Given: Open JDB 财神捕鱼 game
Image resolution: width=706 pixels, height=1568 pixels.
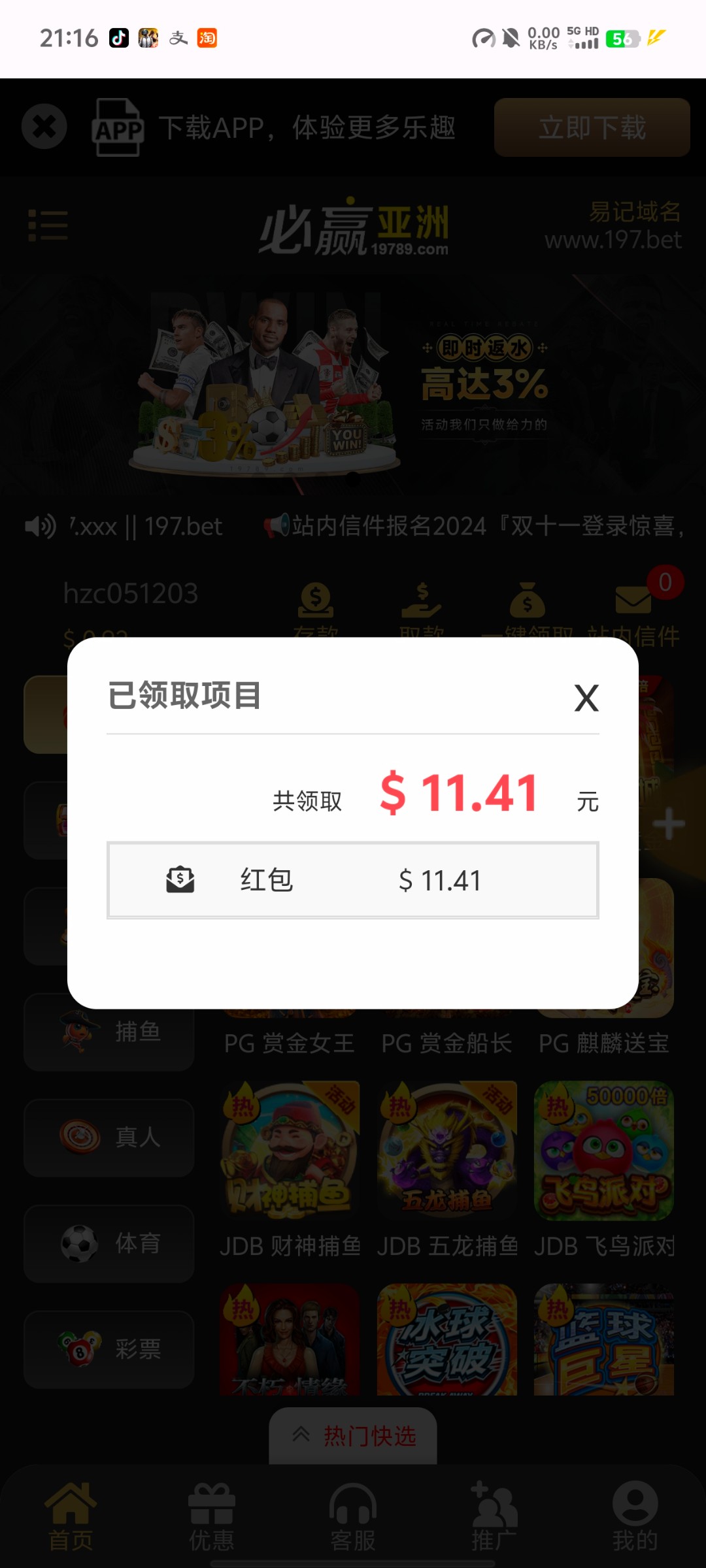Looking at the screenshot, I should (x=290, y=1151).
